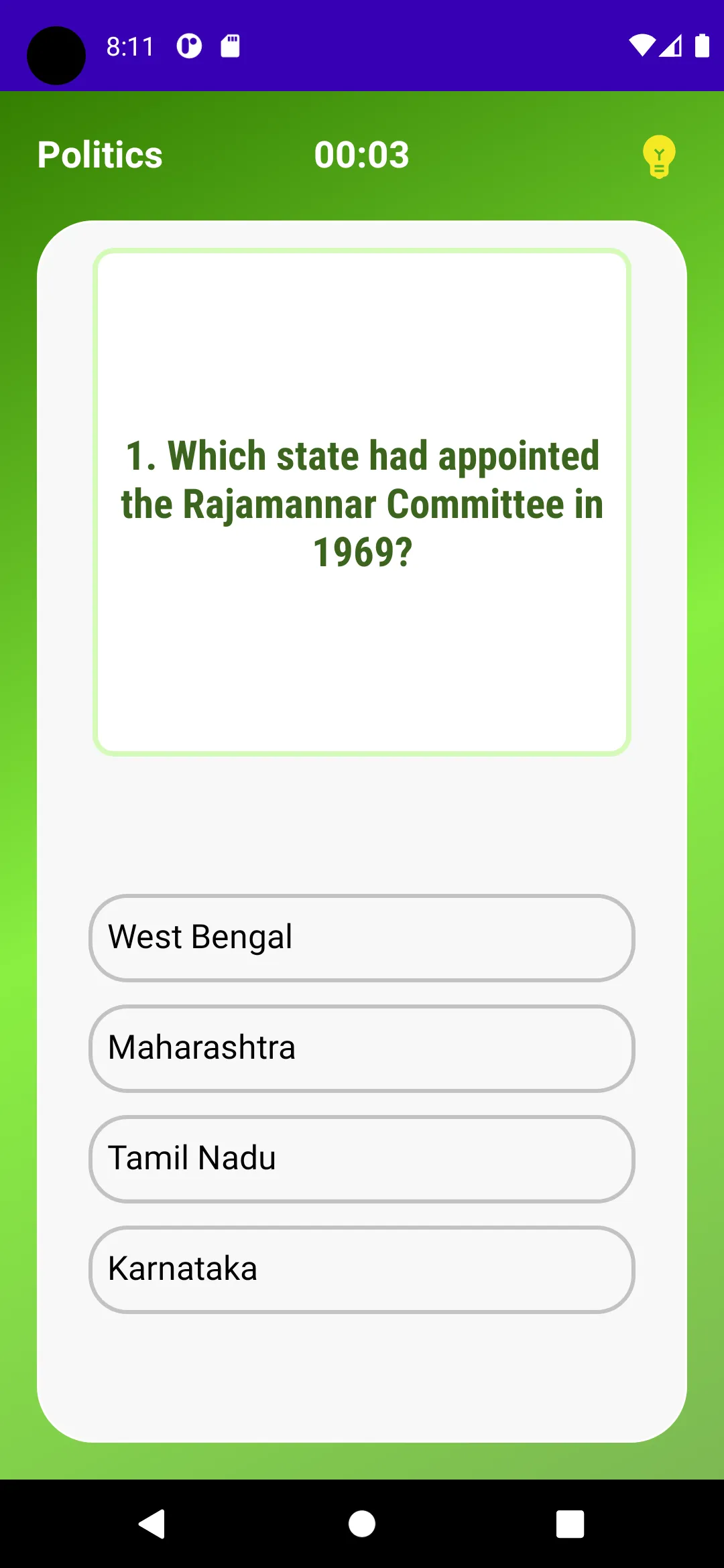Go back using the system back button

click(x=152, y=1524)
